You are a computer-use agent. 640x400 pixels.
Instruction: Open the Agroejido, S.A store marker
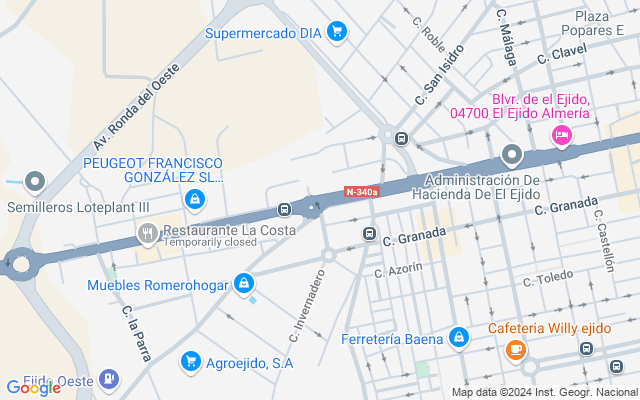(190, 361)
